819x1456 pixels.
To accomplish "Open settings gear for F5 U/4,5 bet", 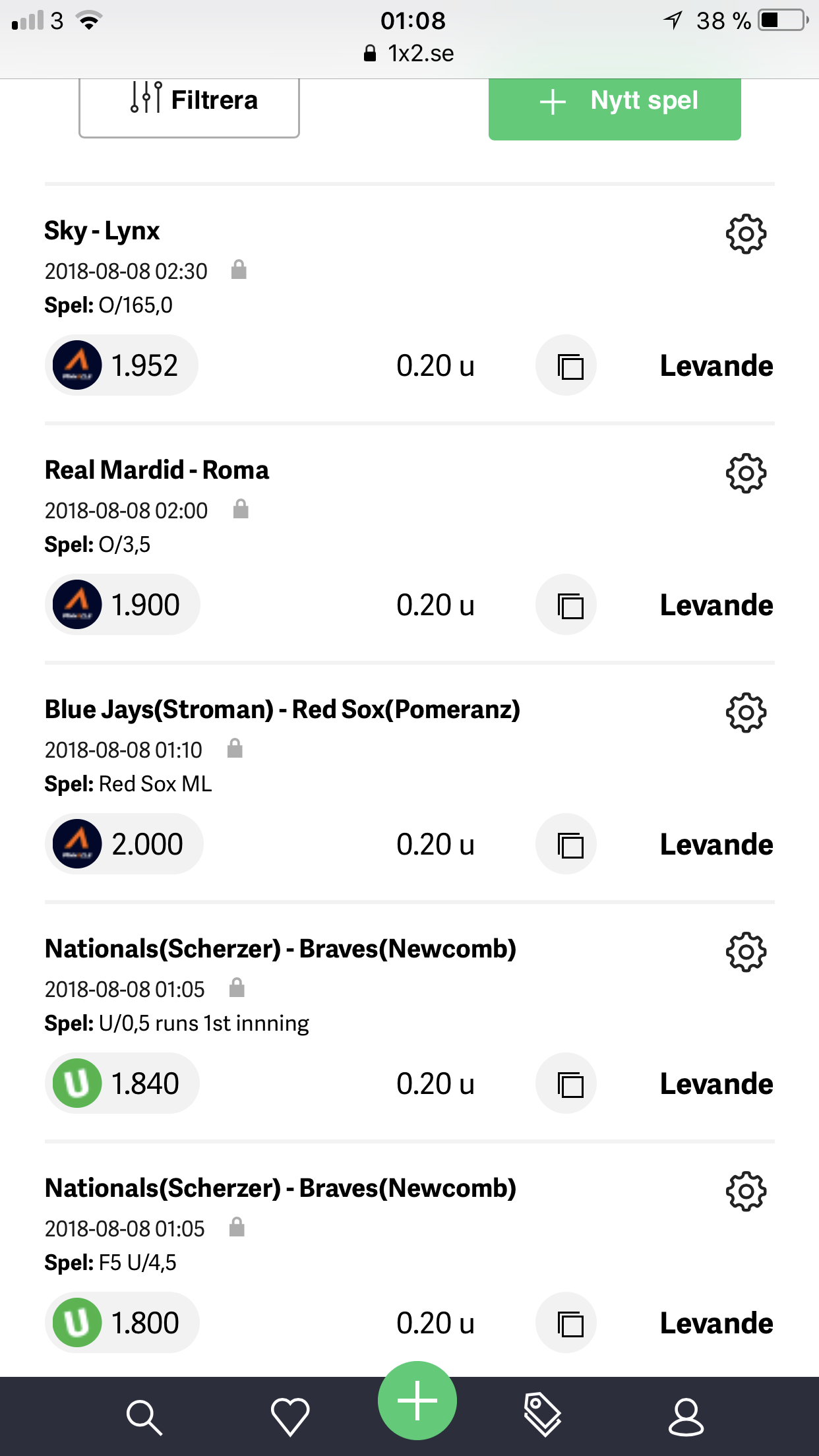I will click(x=746, y=1192).
